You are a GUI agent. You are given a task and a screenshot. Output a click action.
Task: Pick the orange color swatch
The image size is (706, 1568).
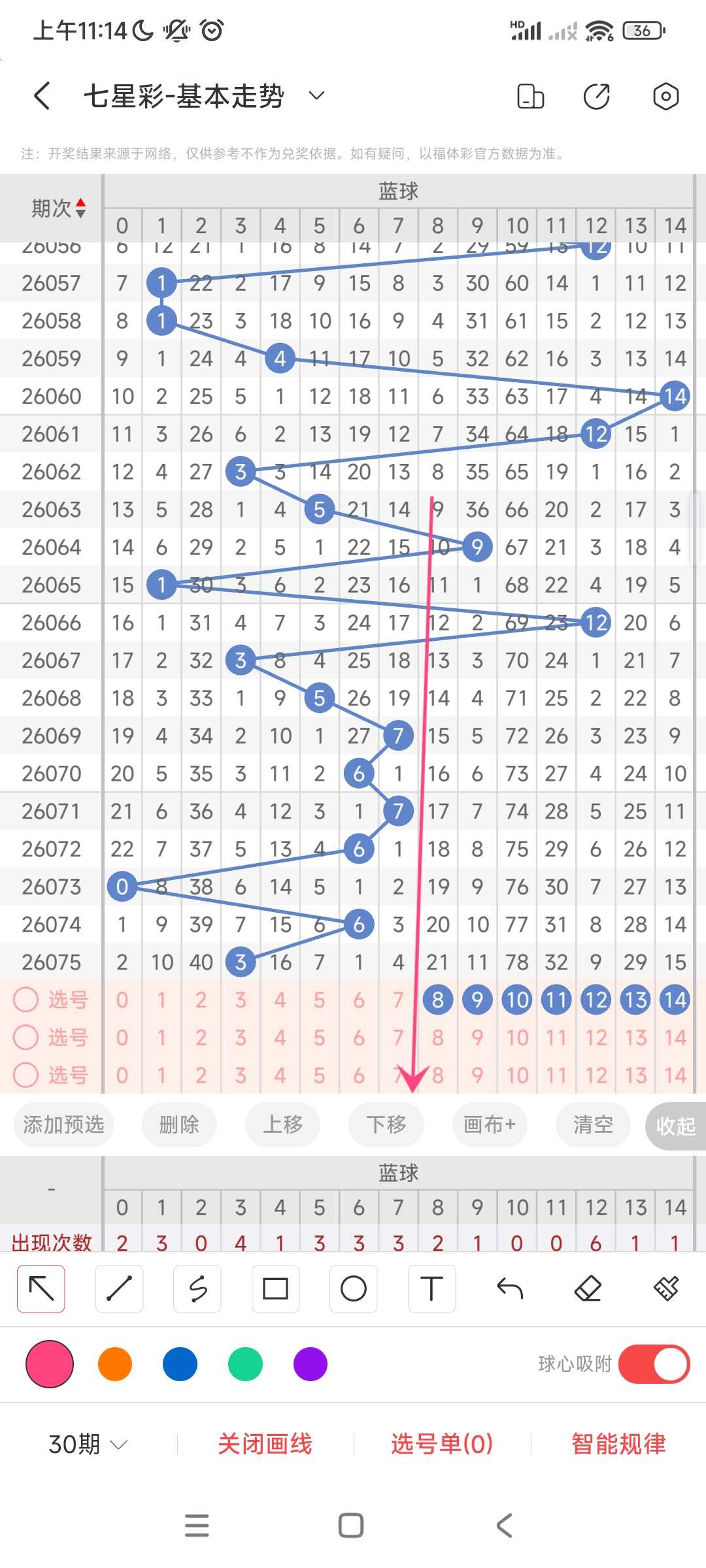[x=115, y=1364]
